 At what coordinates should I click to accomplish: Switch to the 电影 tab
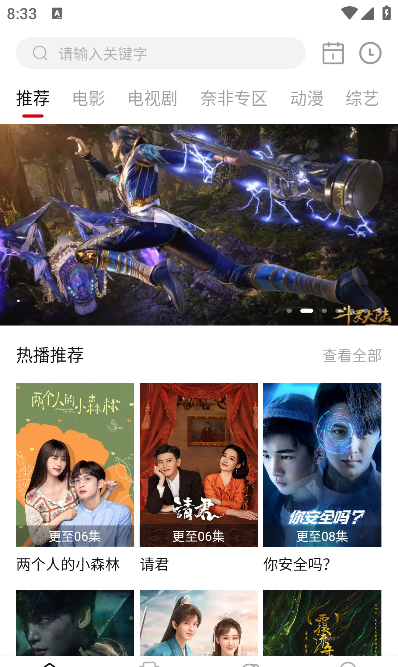[88, 98]
